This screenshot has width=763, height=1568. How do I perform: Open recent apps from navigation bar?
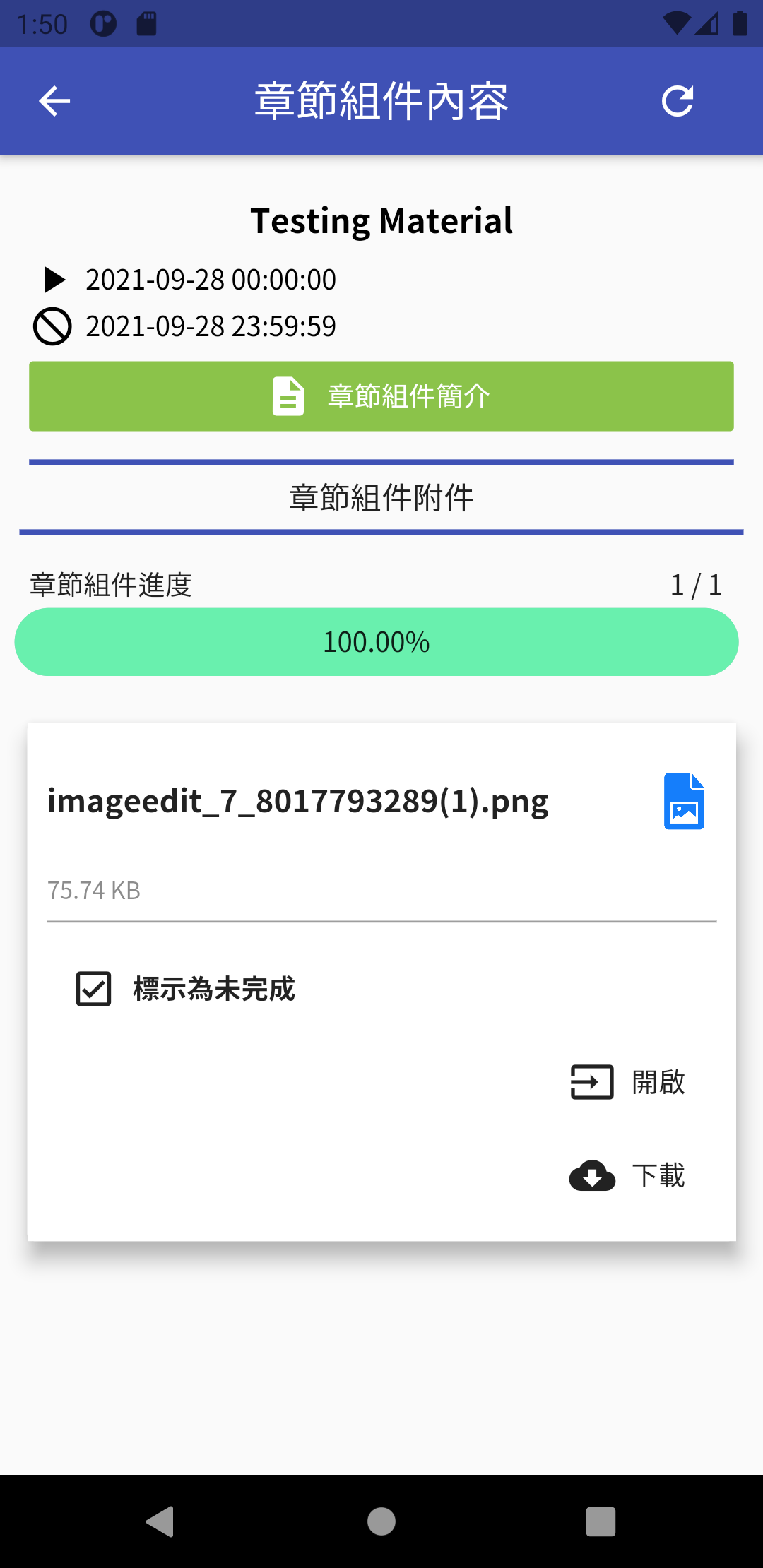[601, 1521]
